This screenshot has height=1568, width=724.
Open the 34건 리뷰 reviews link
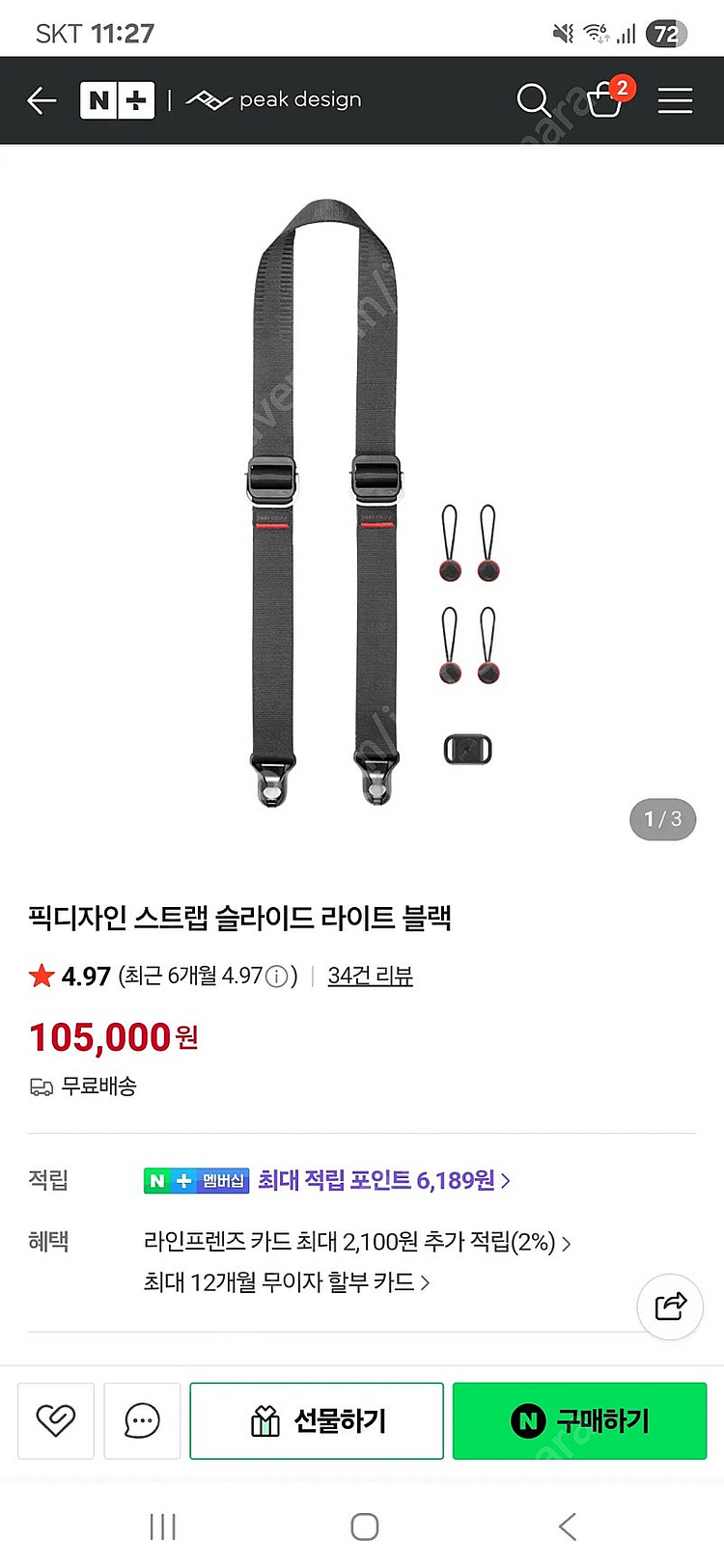[x=370, y=976]
